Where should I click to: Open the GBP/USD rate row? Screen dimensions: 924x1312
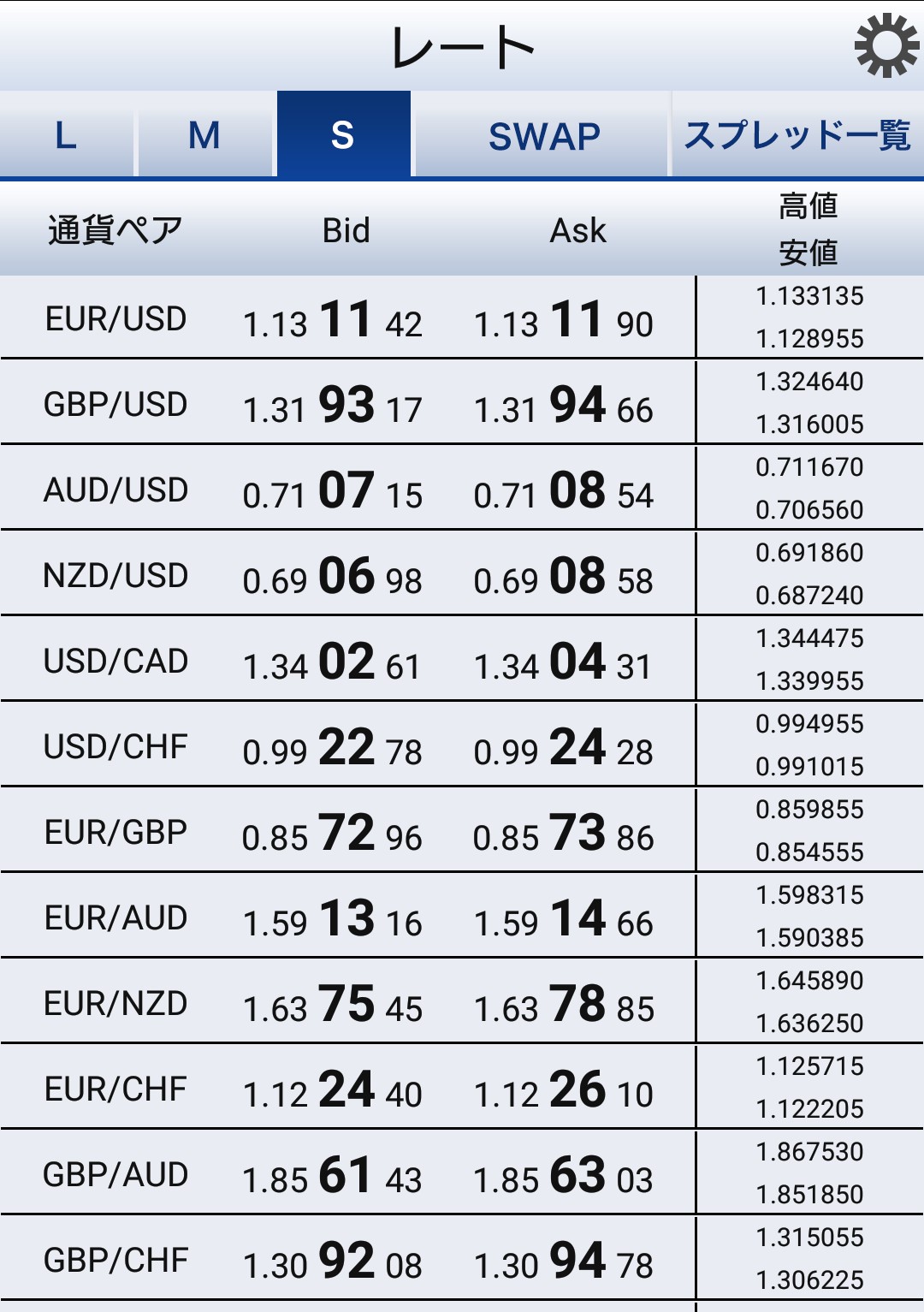pyautogui.click(x=116, y=404)
